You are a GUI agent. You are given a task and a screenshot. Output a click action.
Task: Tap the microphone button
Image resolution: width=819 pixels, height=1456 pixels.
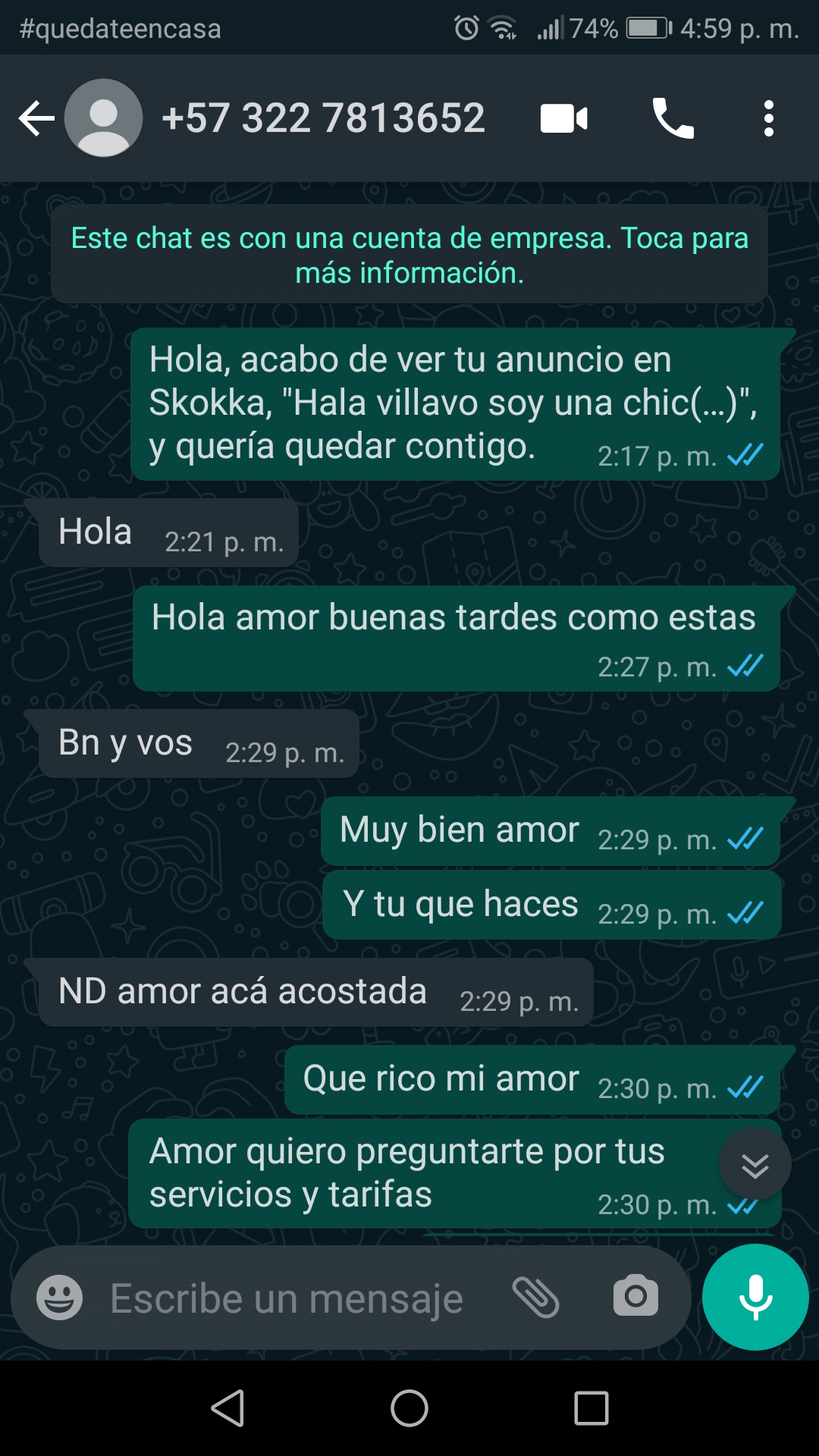point(755,1297)
